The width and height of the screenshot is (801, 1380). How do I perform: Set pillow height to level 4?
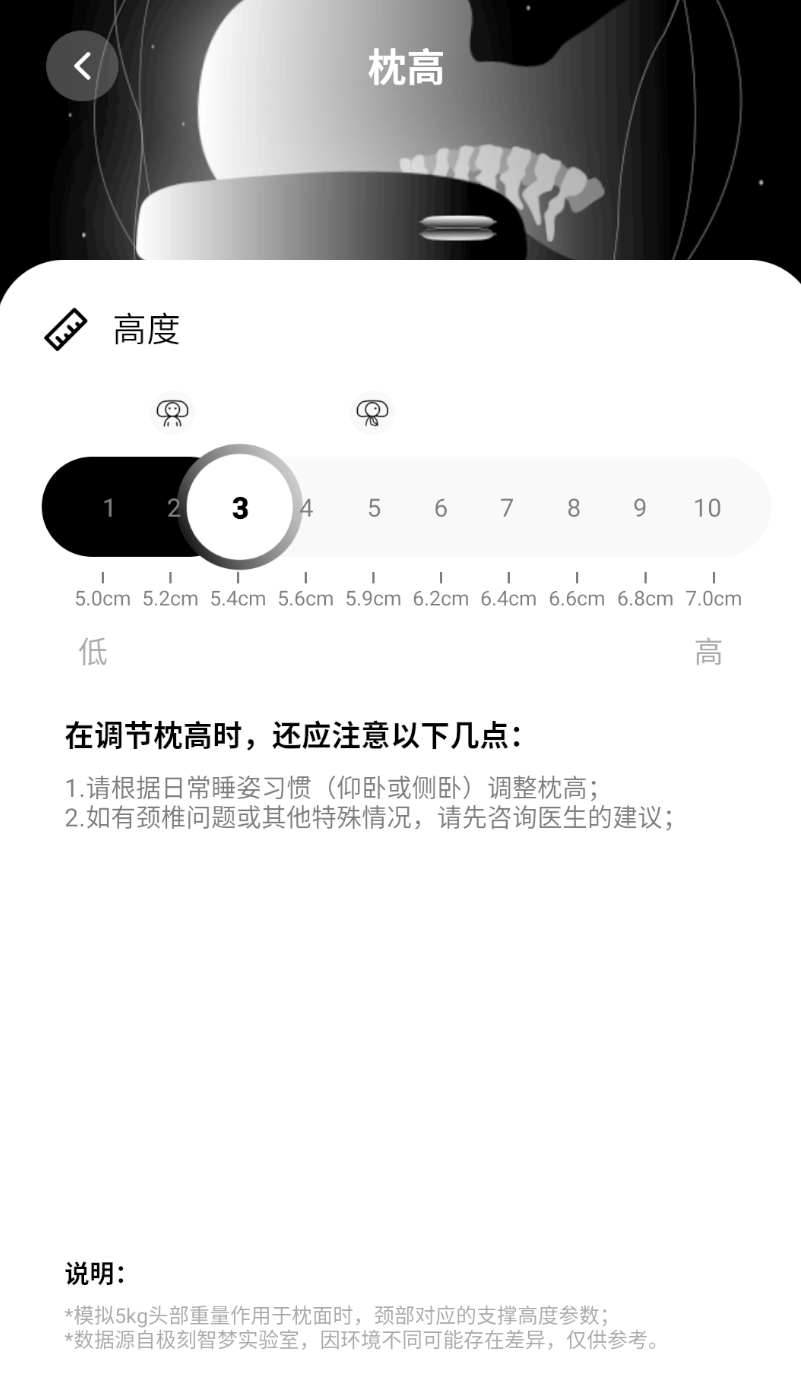tap(308, 508)
